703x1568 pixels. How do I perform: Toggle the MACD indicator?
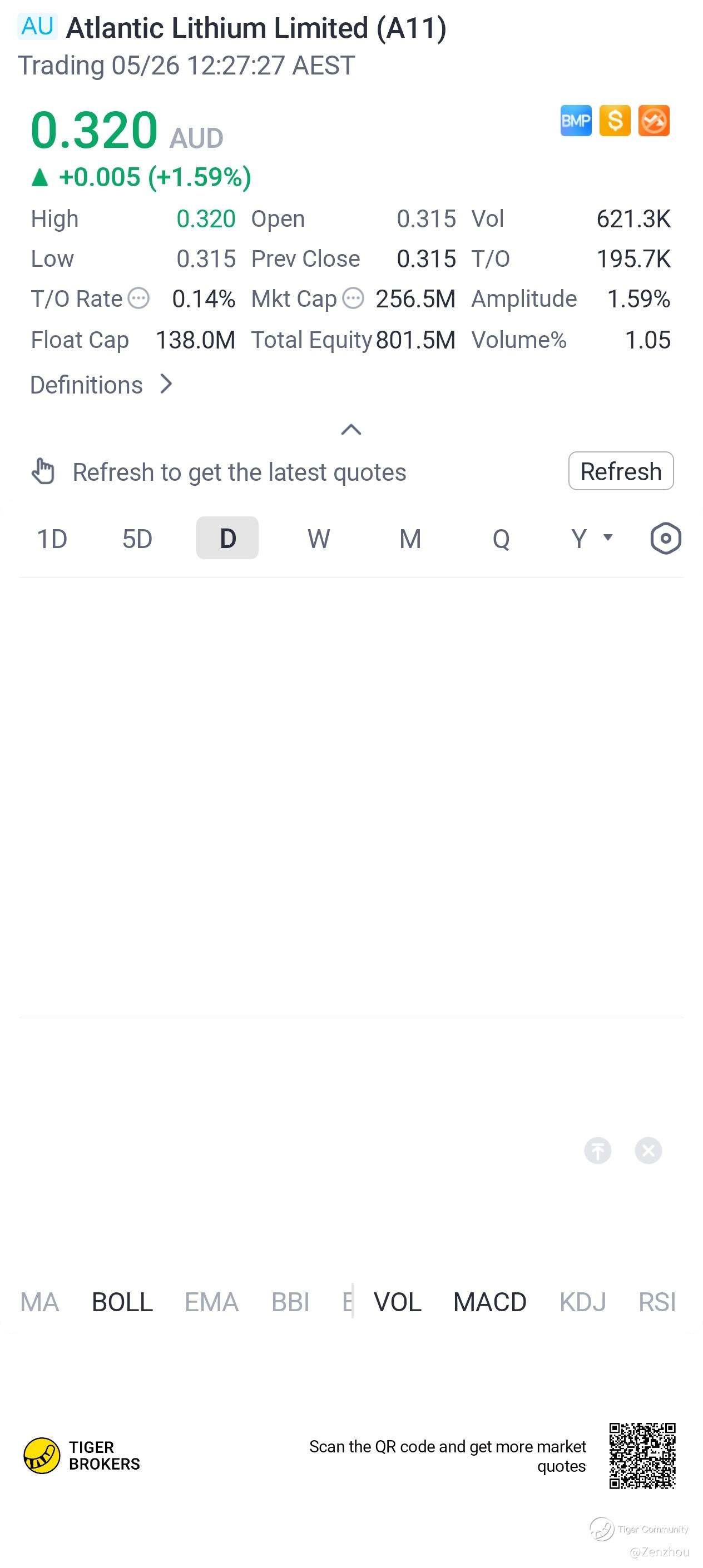point(490,1302)
